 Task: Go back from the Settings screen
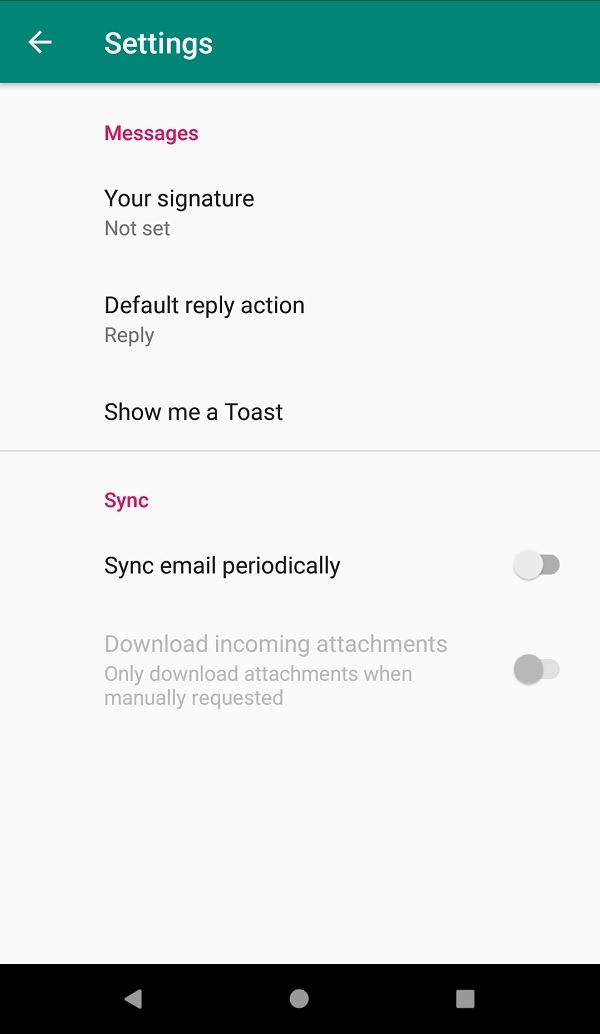click(x=40, y=42)
